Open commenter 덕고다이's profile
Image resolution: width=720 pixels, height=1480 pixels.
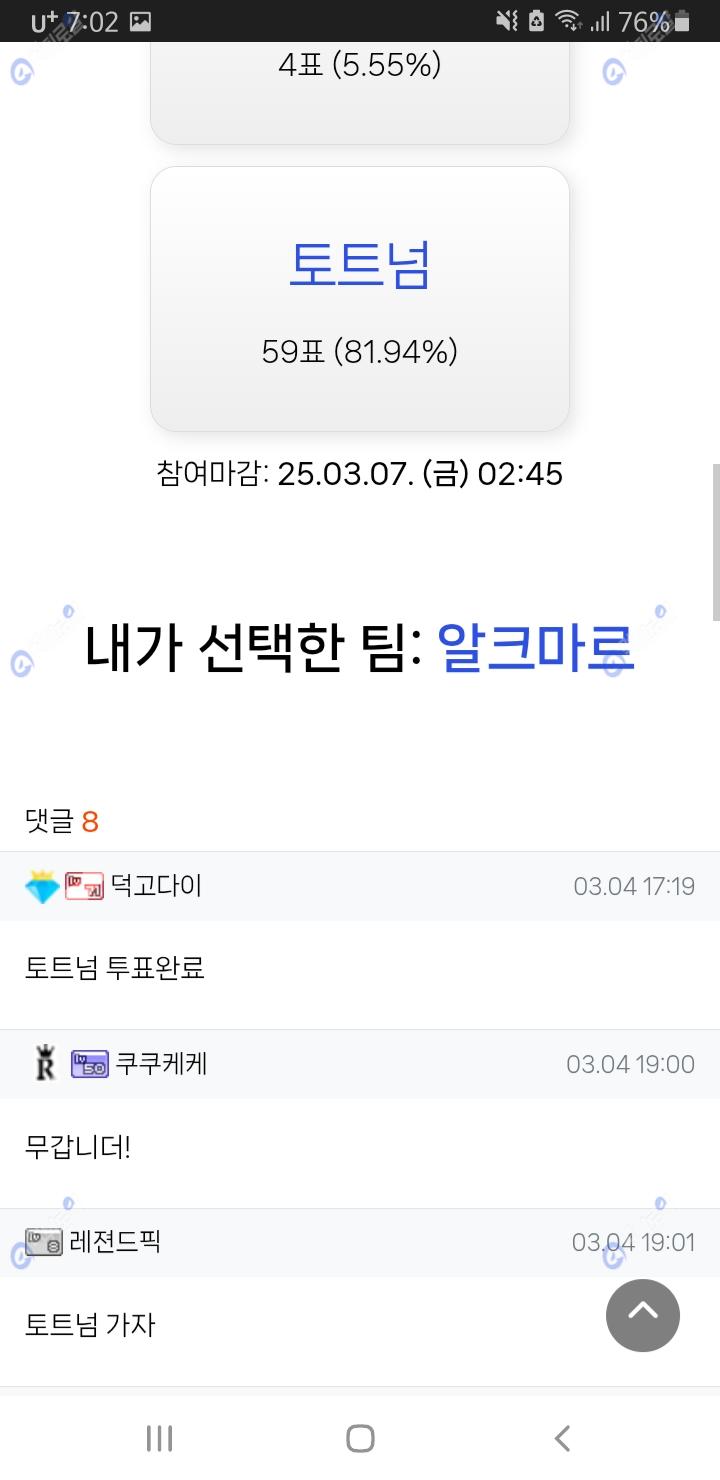[156, 886]
